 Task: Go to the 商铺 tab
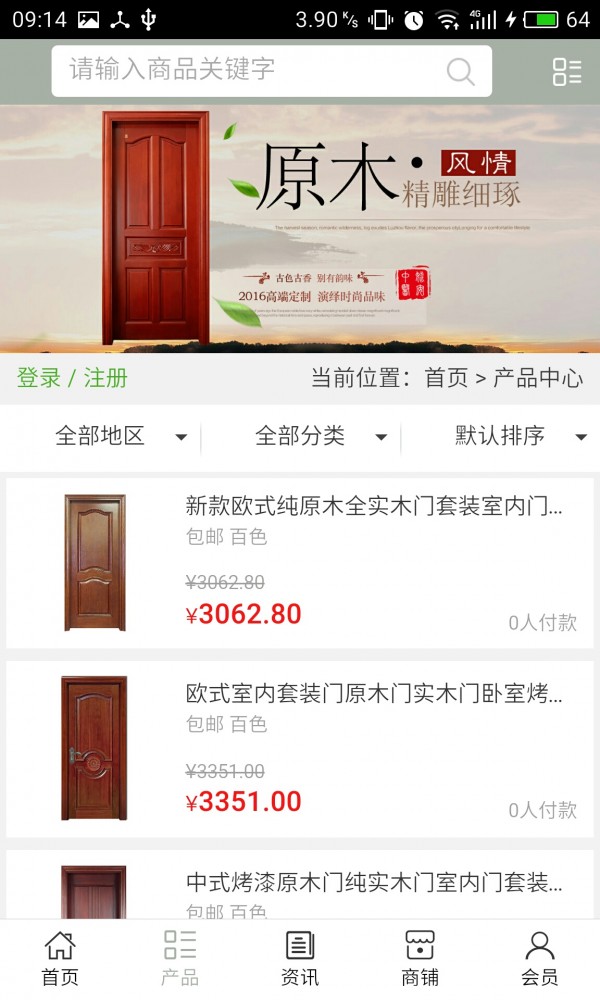(420, 958)
